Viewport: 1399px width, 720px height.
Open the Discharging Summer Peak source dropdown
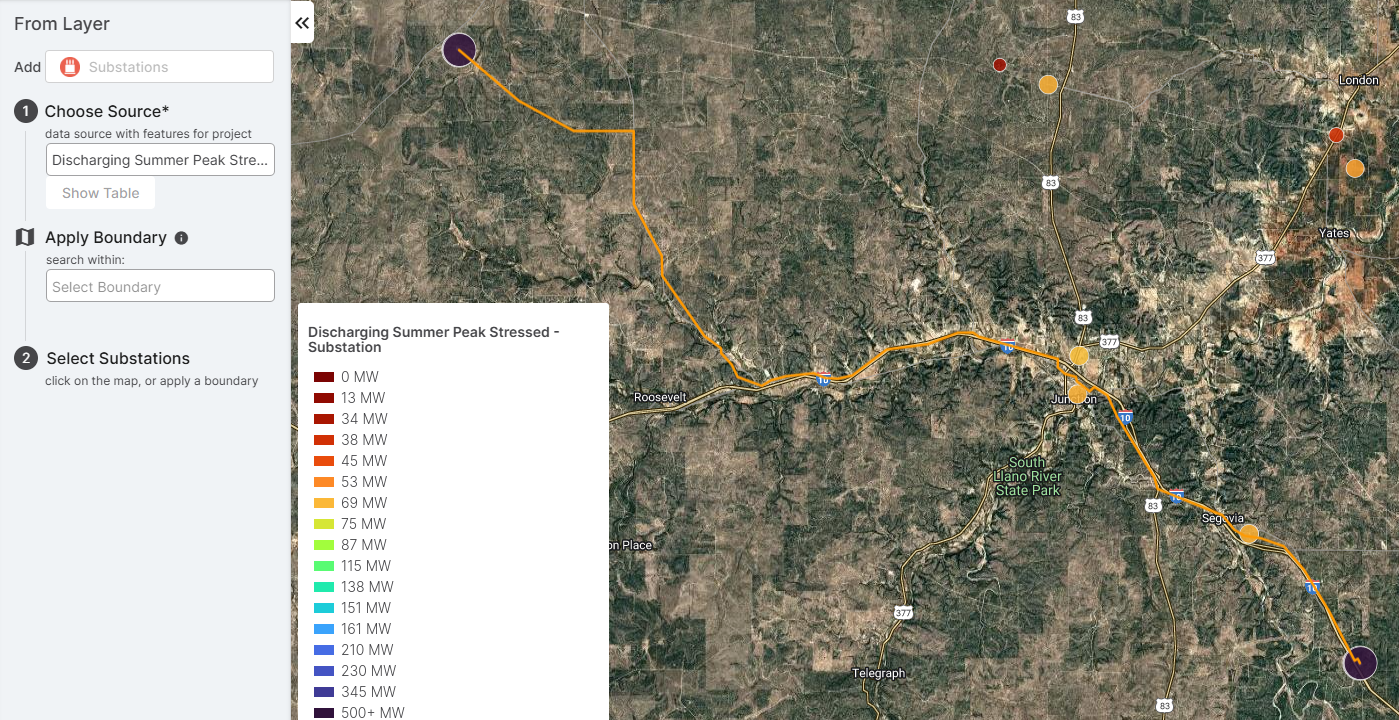pos(160,160)
